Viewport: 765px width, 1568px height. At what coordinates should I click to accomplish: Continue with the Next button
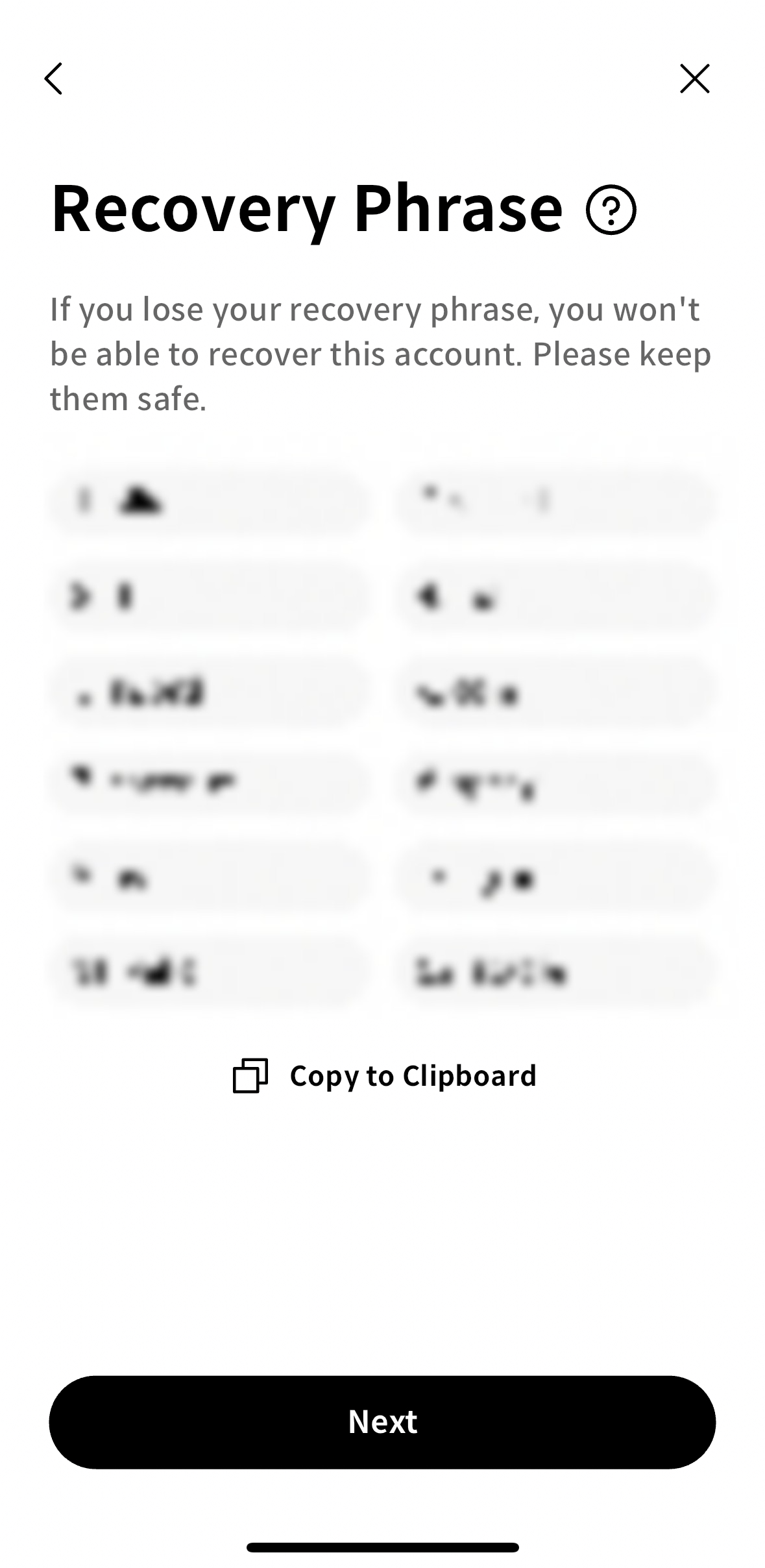(382, 1421)
